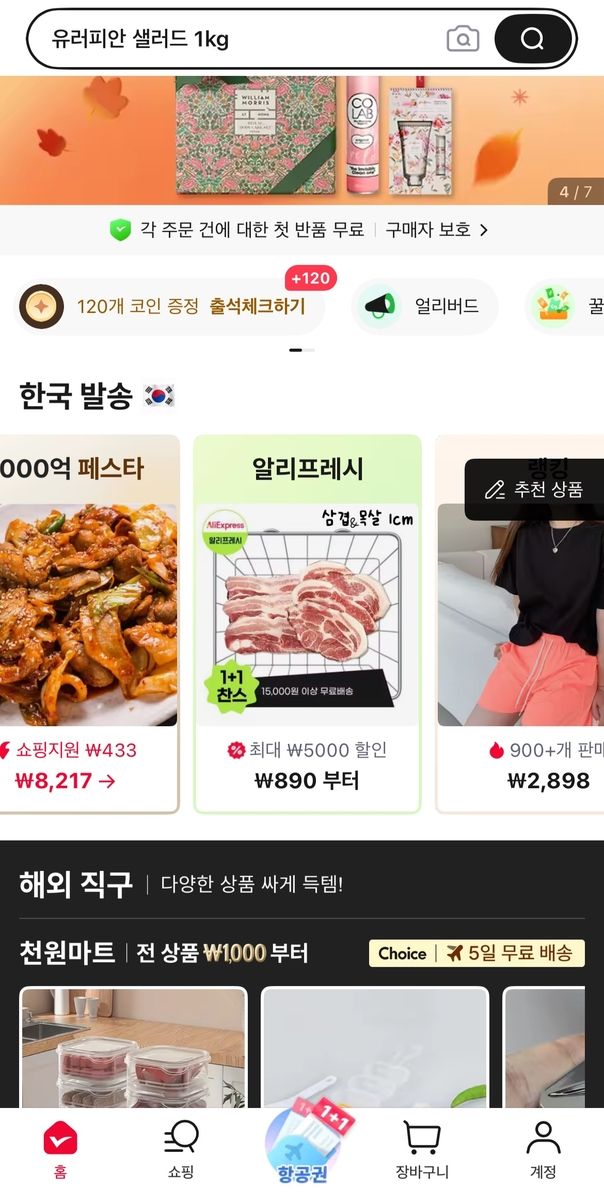Open 구매자 보호 free return info link
The width and height of the screenshot is (604, 1200).
coord(438,230)
